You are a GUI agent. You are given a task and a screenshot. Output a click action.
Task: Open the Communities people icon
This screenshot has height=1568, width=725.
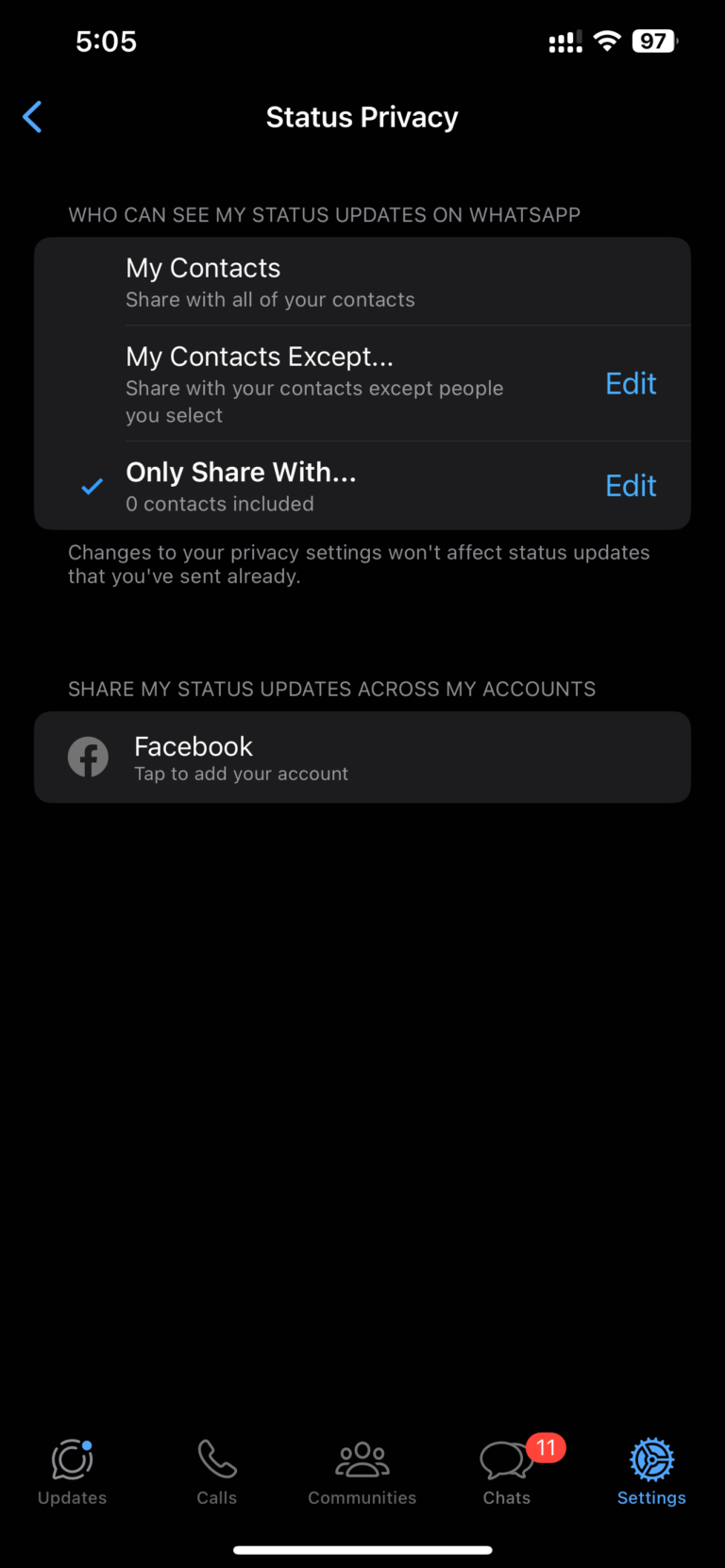(x=362, y=1460)
